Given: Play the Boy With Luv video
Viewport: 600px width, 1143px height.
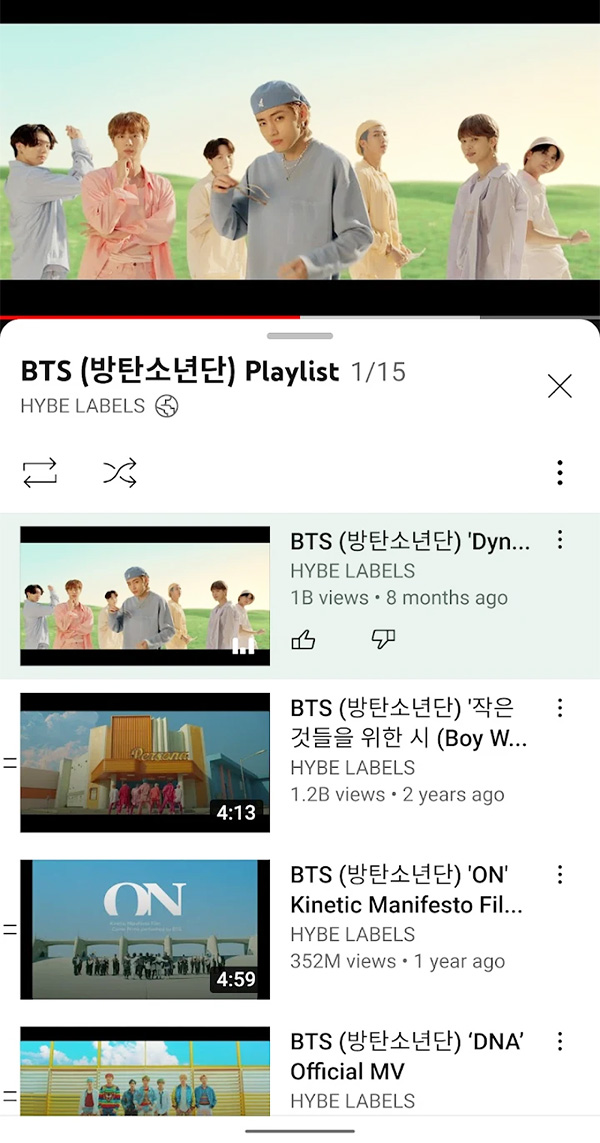Looking at the screenshot, I should click(x=145, y=762).
